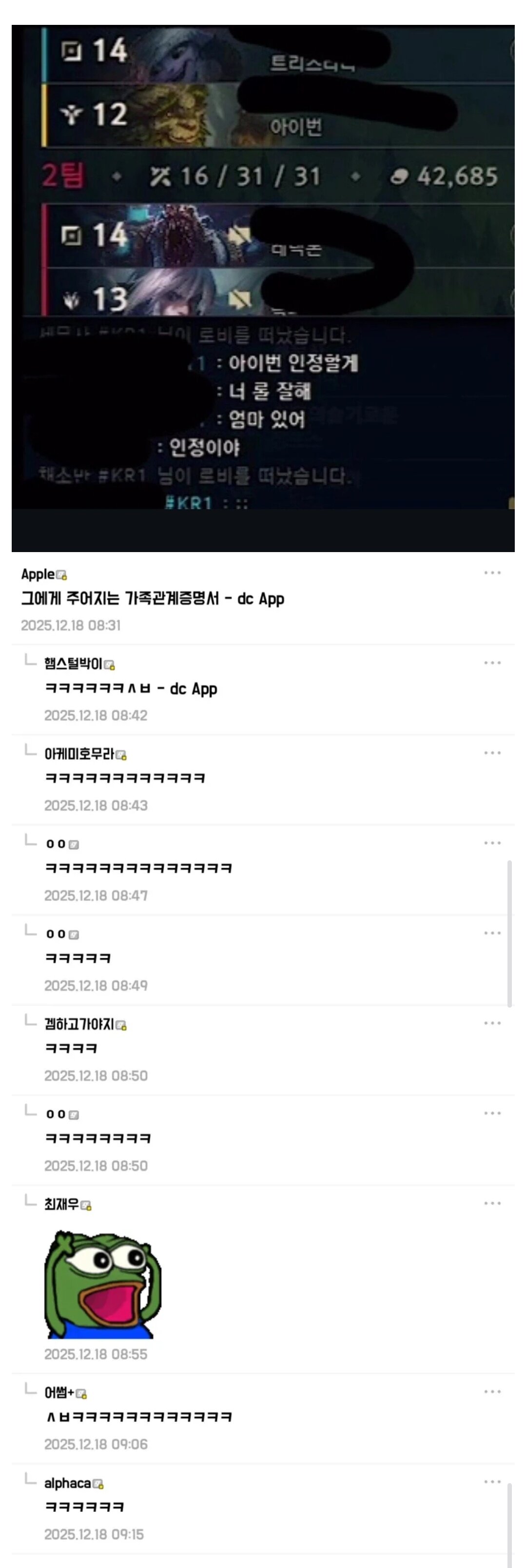This screenshot has width=526, height=1568.
Task: Open overflow menu on 최재우's reply
Action: [492, 1203]
